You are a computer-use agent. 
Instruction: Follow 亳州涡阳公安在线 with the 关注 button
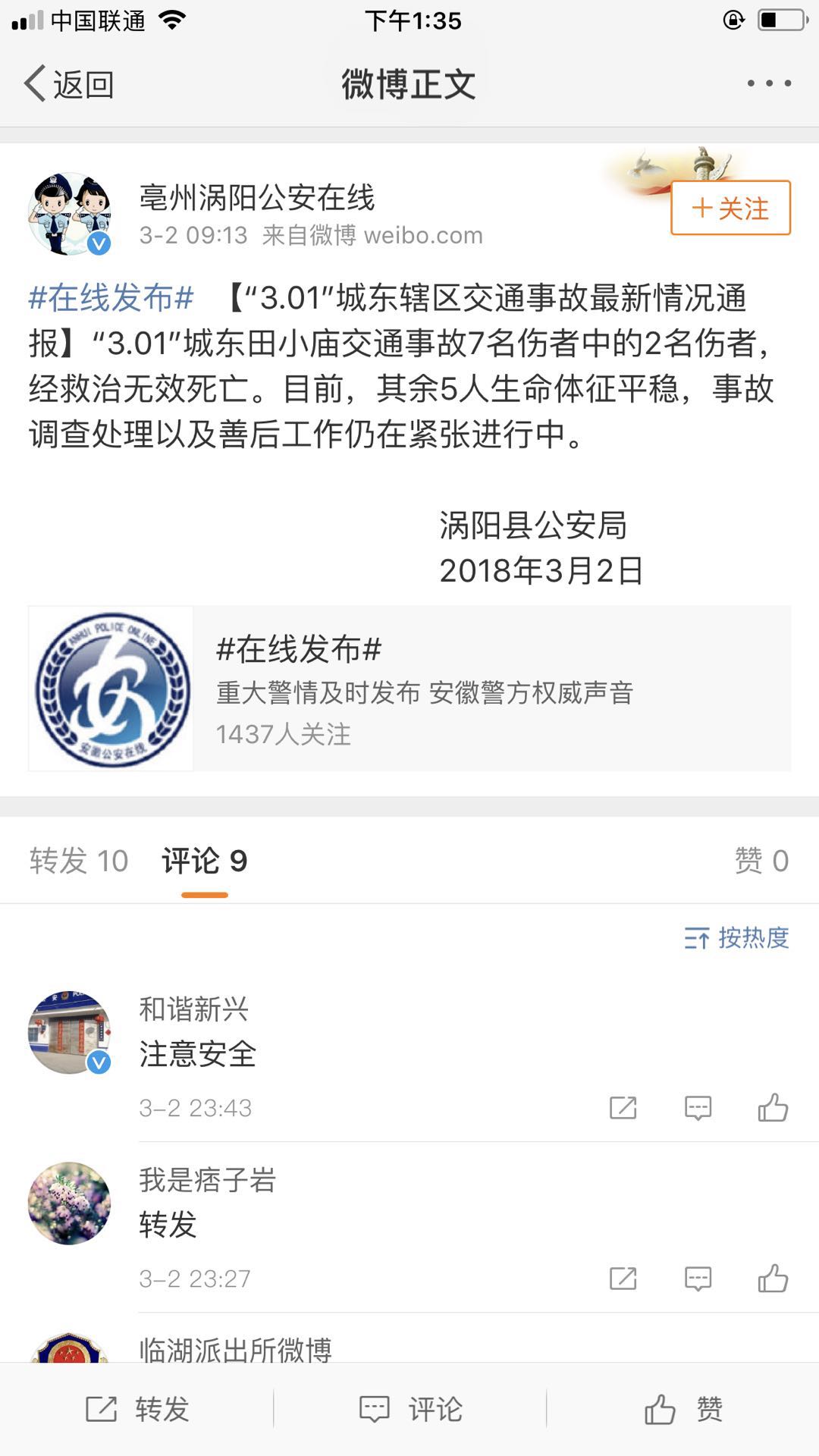(x=730, y=208)
